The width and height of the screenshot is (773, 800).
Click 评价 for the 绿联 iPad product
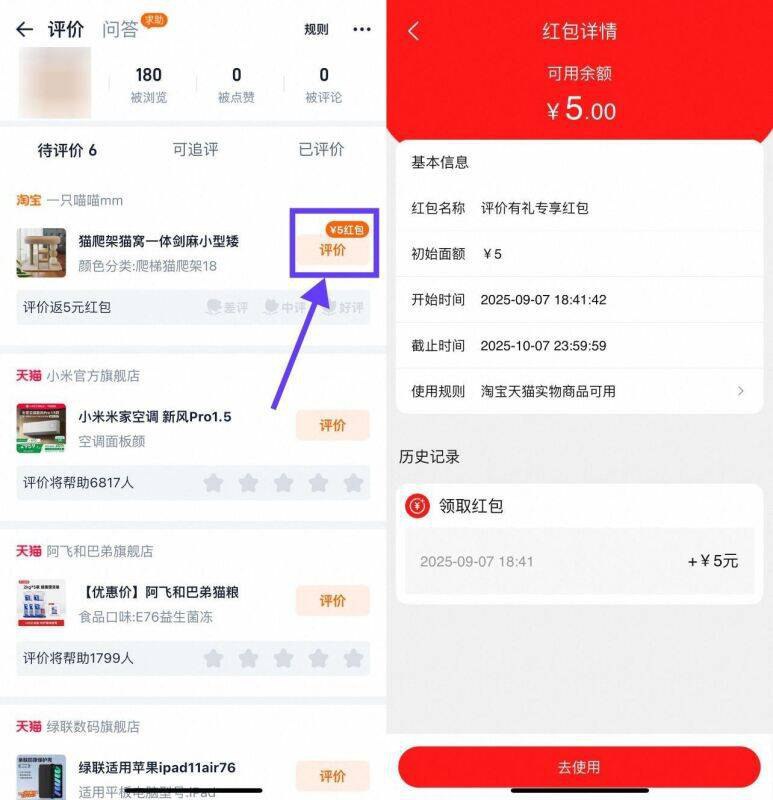[x=333, y=775]
